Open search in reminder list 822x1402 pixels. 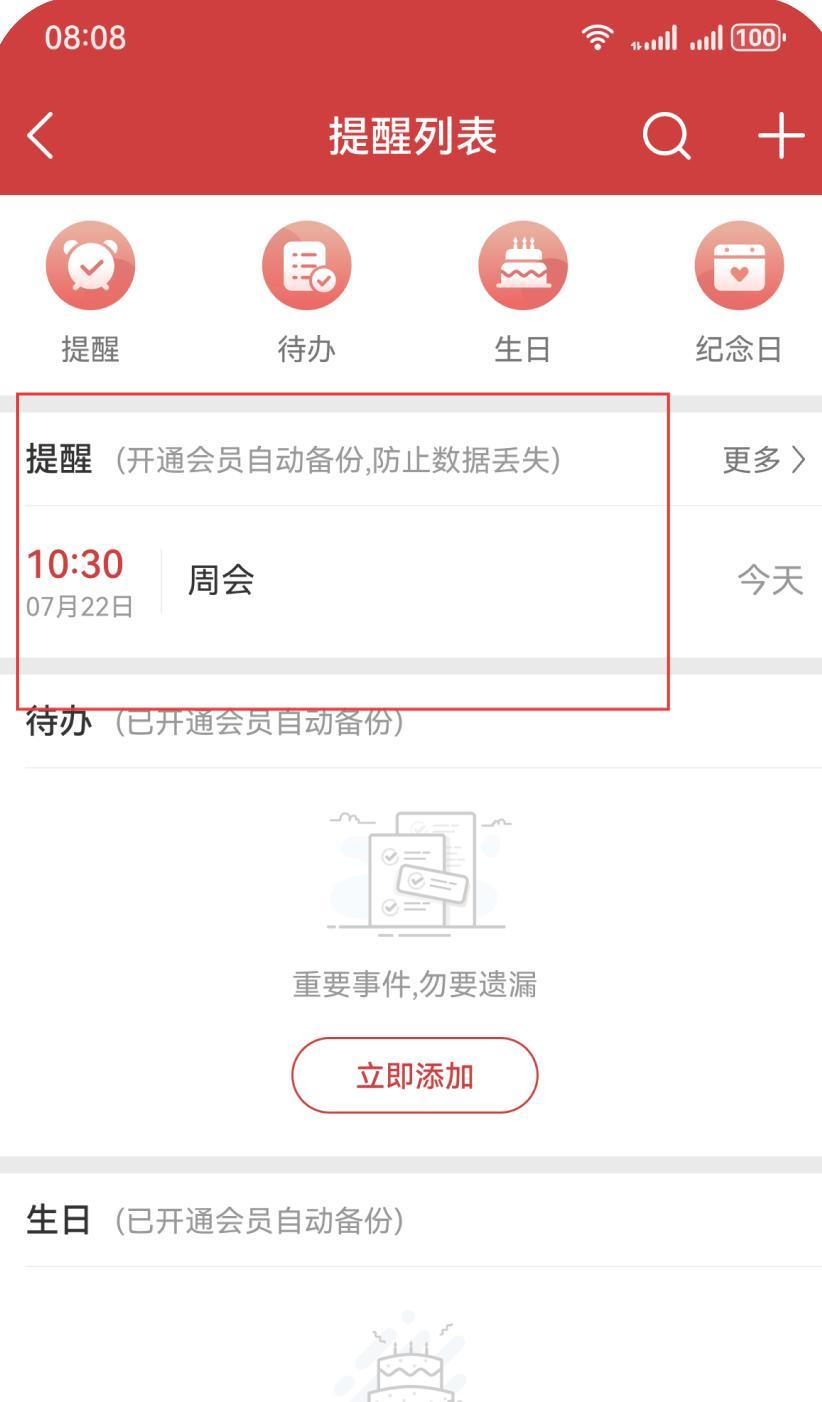(x=666, y=136)
